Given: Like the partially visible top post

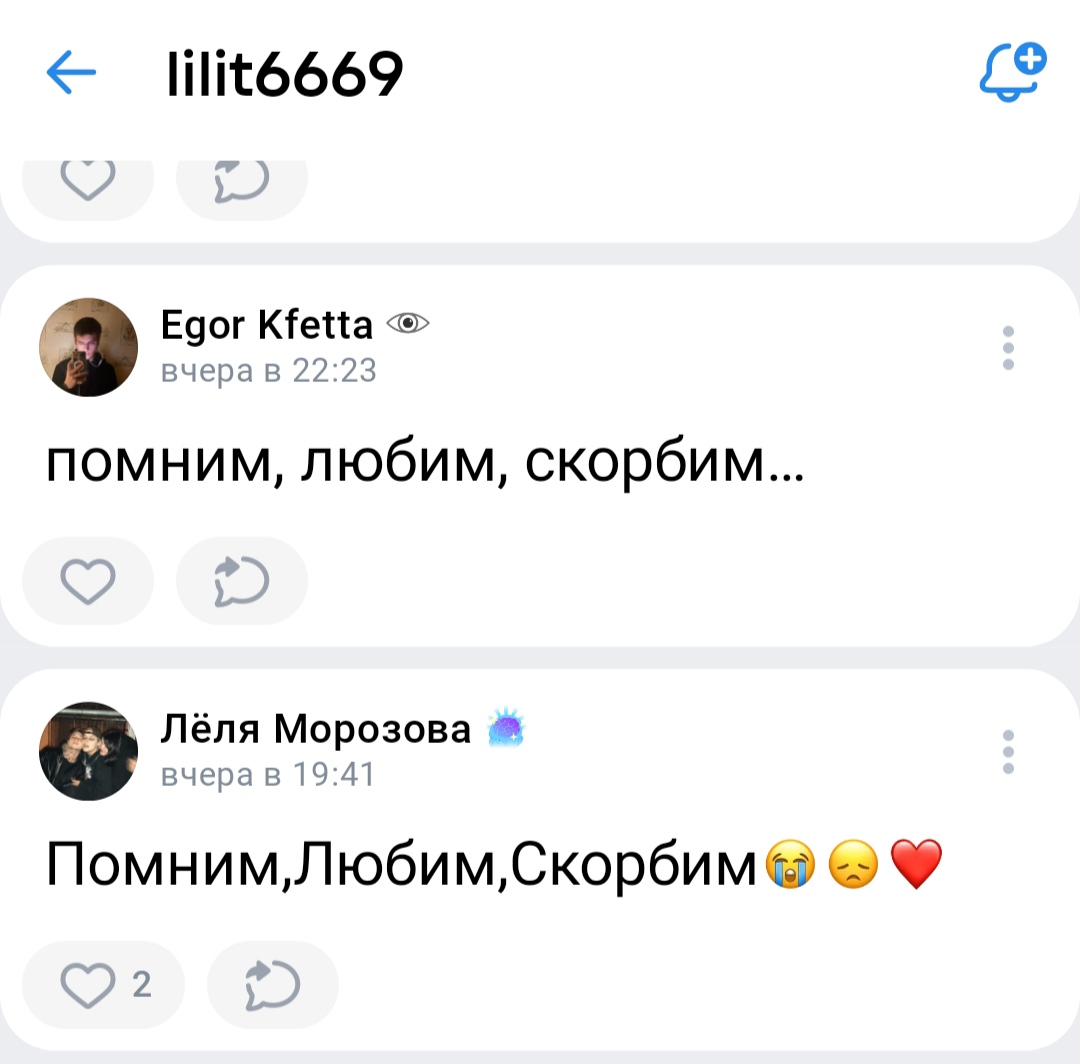Looking at the screenshot, I should pyautogui.click(x=88, y=183).
